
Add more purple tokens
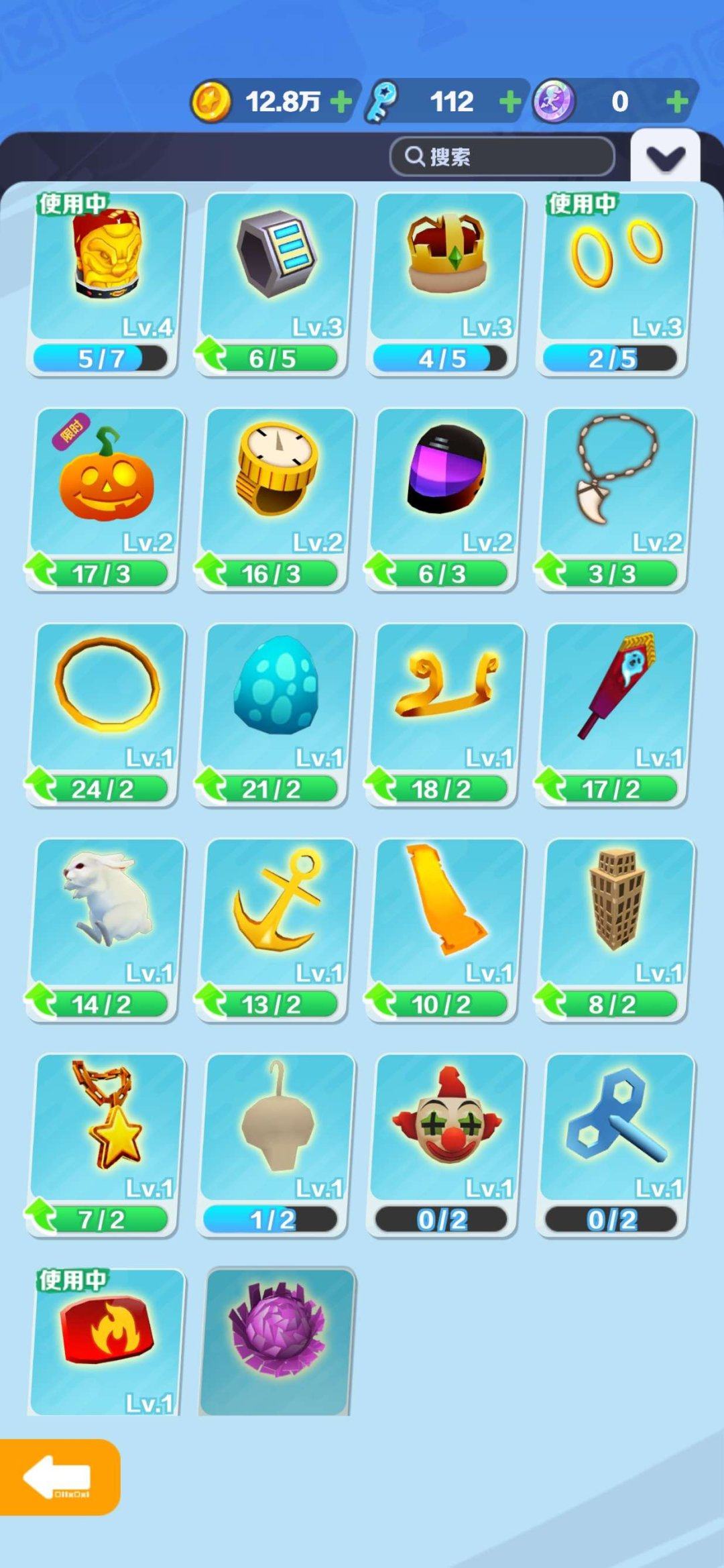pyautogui.click(x=677, y=102)
